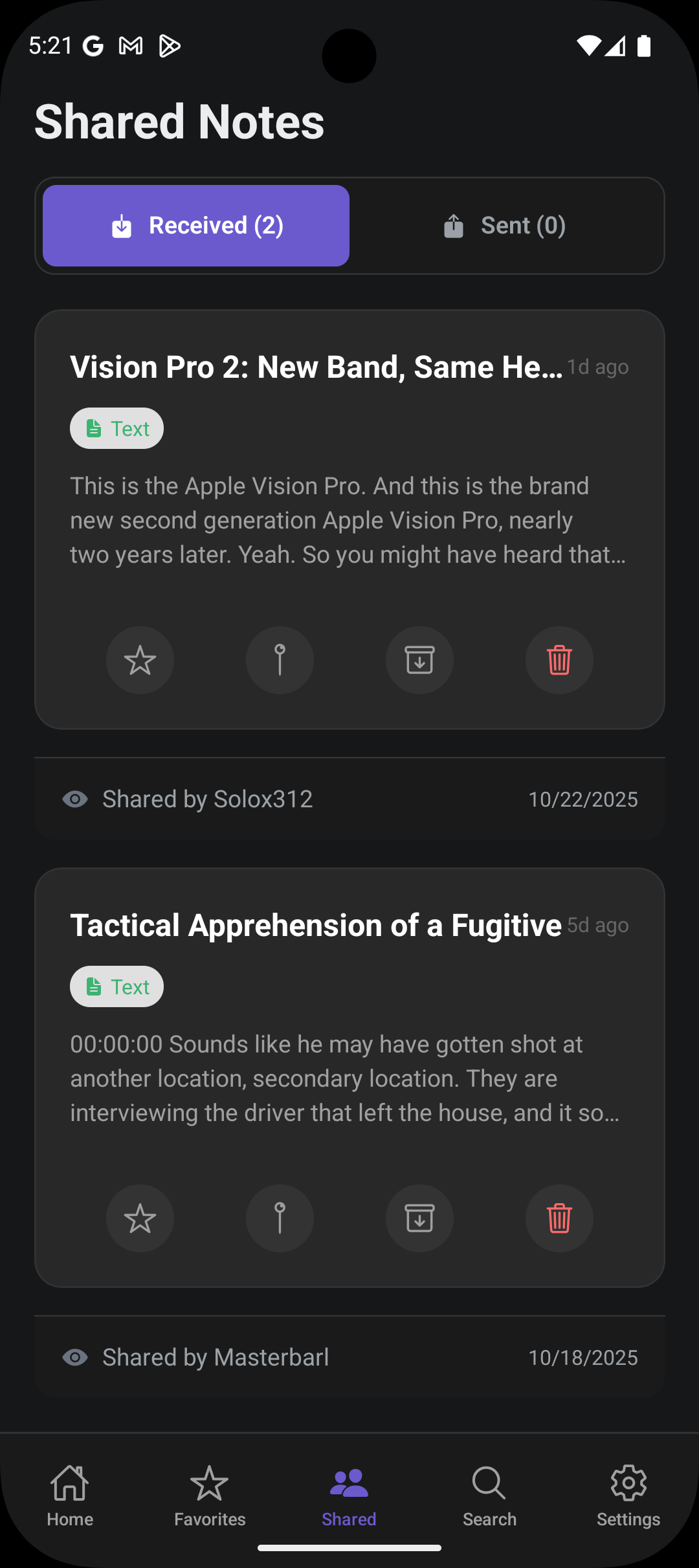Screen dimensions: 699x1568
Task: Delete the Tactical Apprehension note
Action: point(559,1219)
